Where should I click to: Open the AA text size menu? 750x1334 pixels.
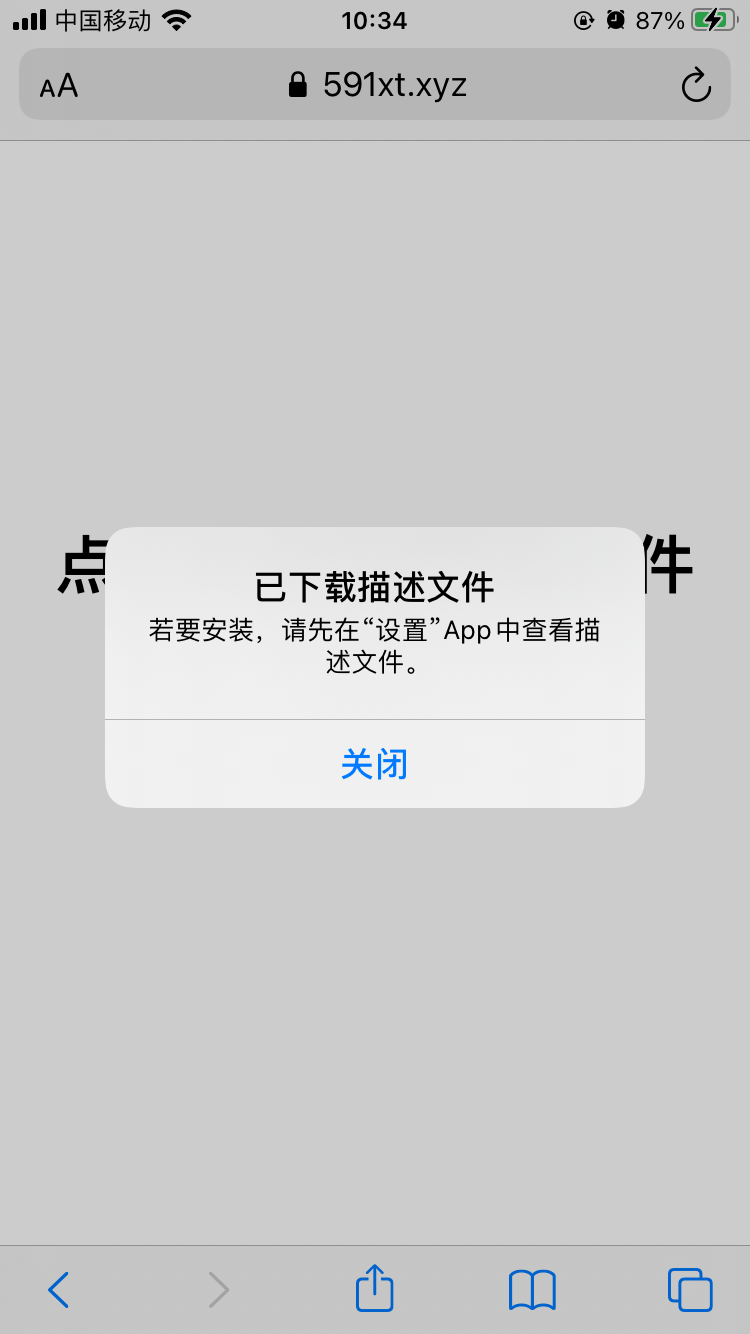click(59, 86)
